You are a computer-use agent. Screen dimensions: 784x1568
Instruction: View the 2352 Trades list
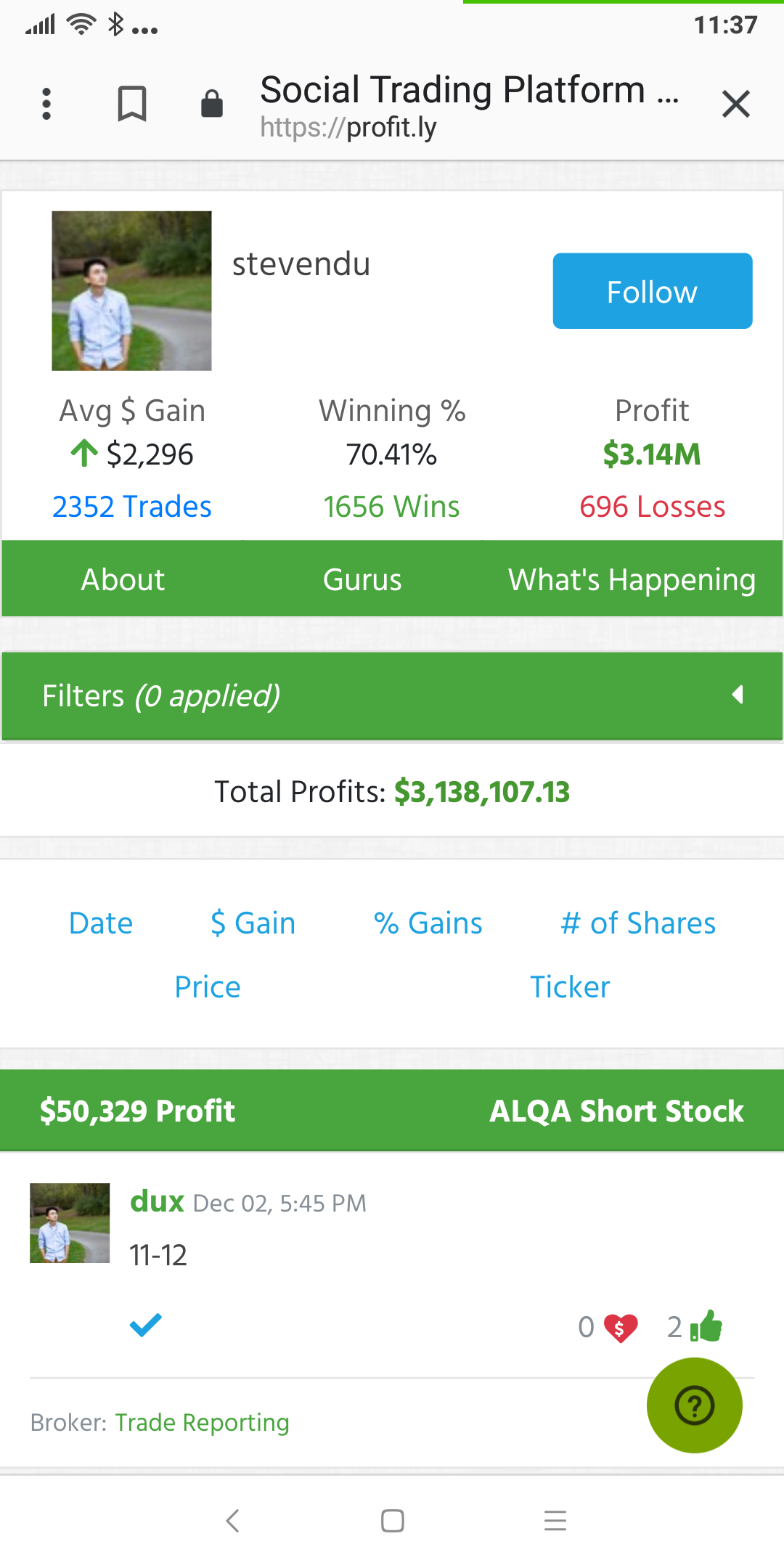[x=132, y=507]
